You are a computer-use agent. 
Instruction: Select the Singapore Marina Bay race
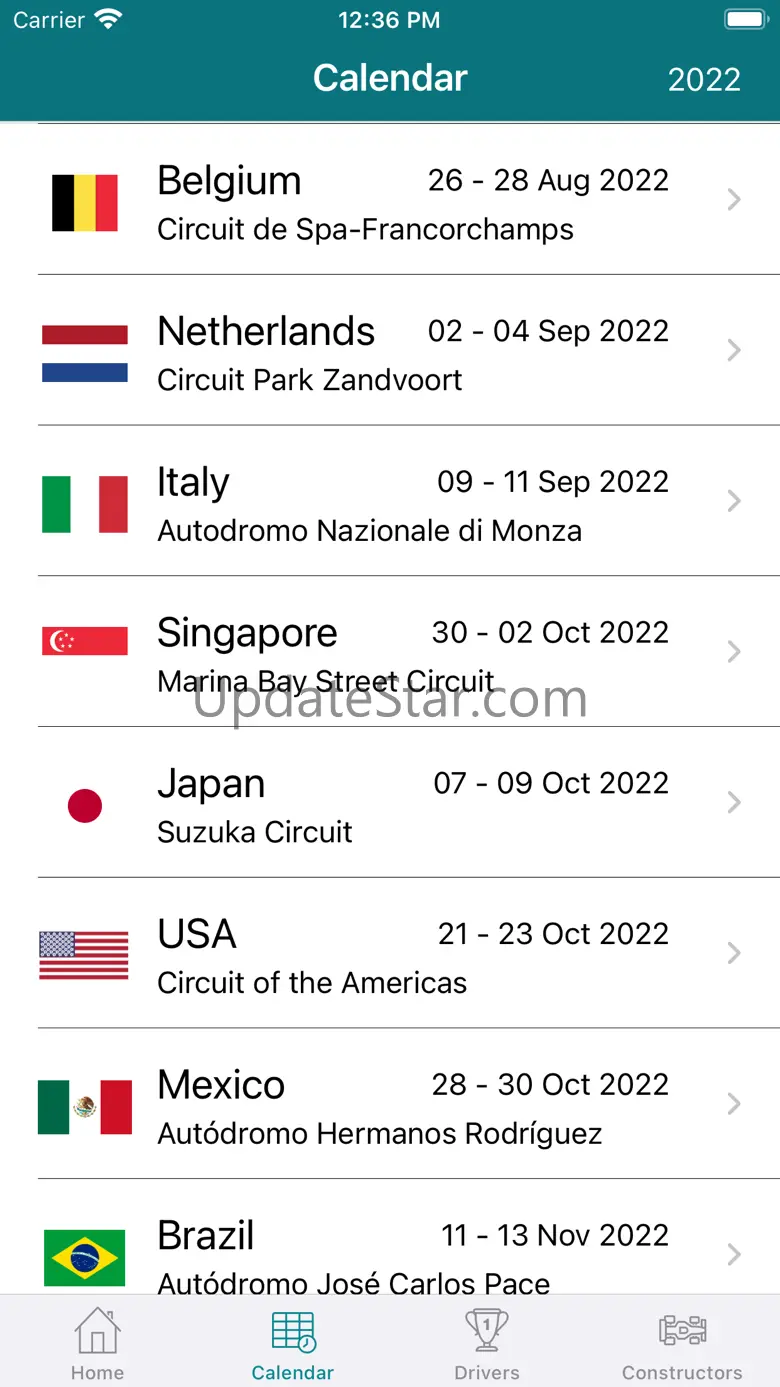pyautogui.click(x=390, y=652)
